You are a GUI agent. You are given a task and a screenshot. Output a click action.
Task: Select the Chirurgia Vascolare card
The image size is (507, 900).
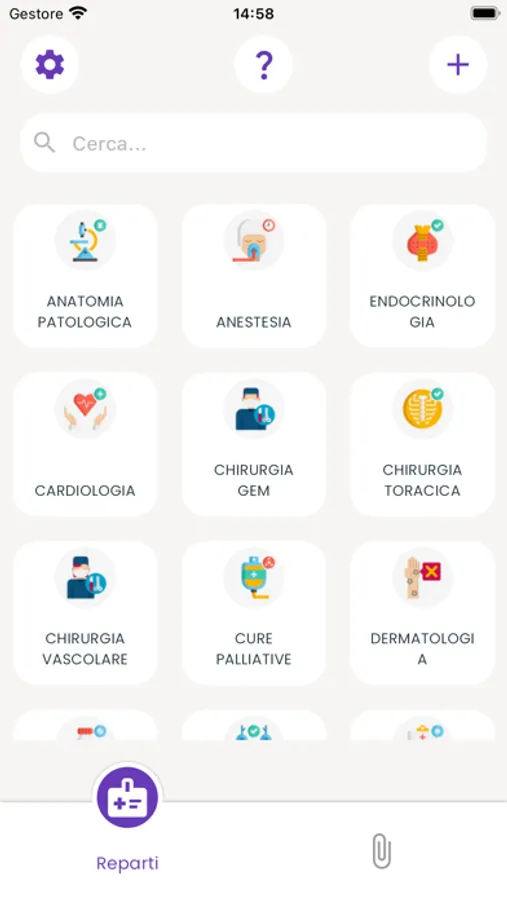tap(85, 613)
